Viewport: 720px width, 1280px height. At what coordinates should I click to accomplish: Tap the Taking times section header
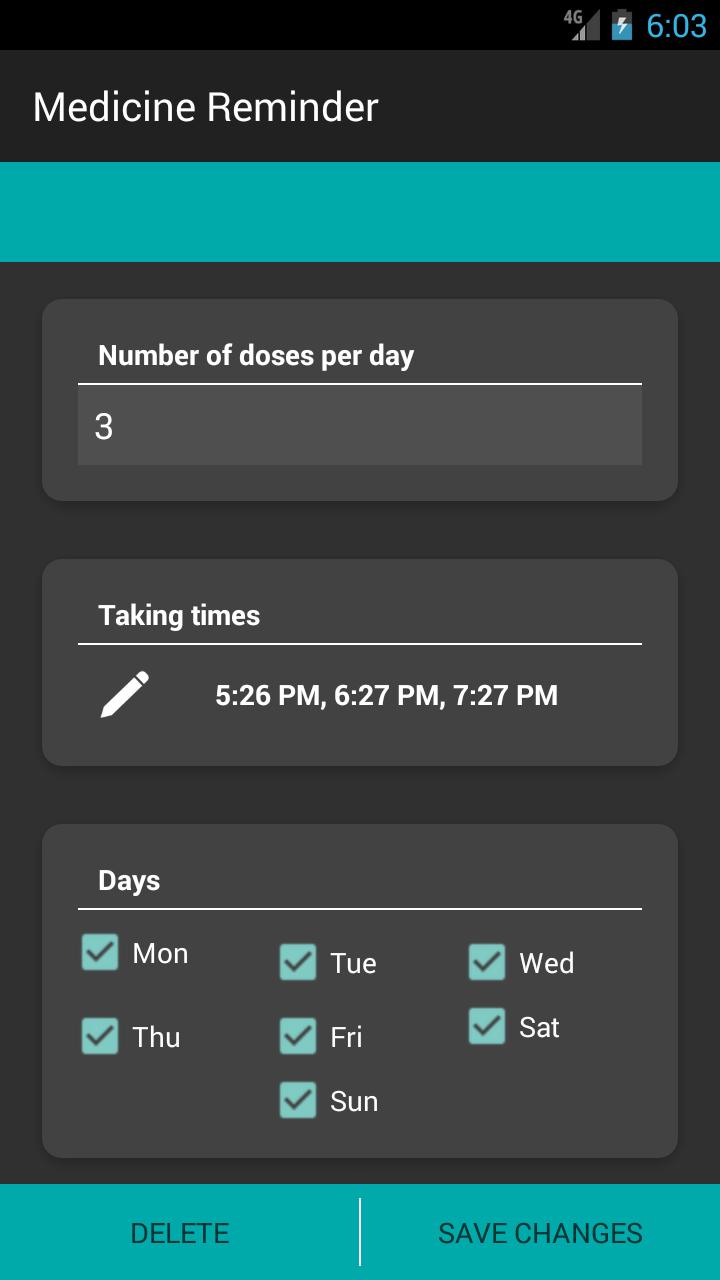178,615
